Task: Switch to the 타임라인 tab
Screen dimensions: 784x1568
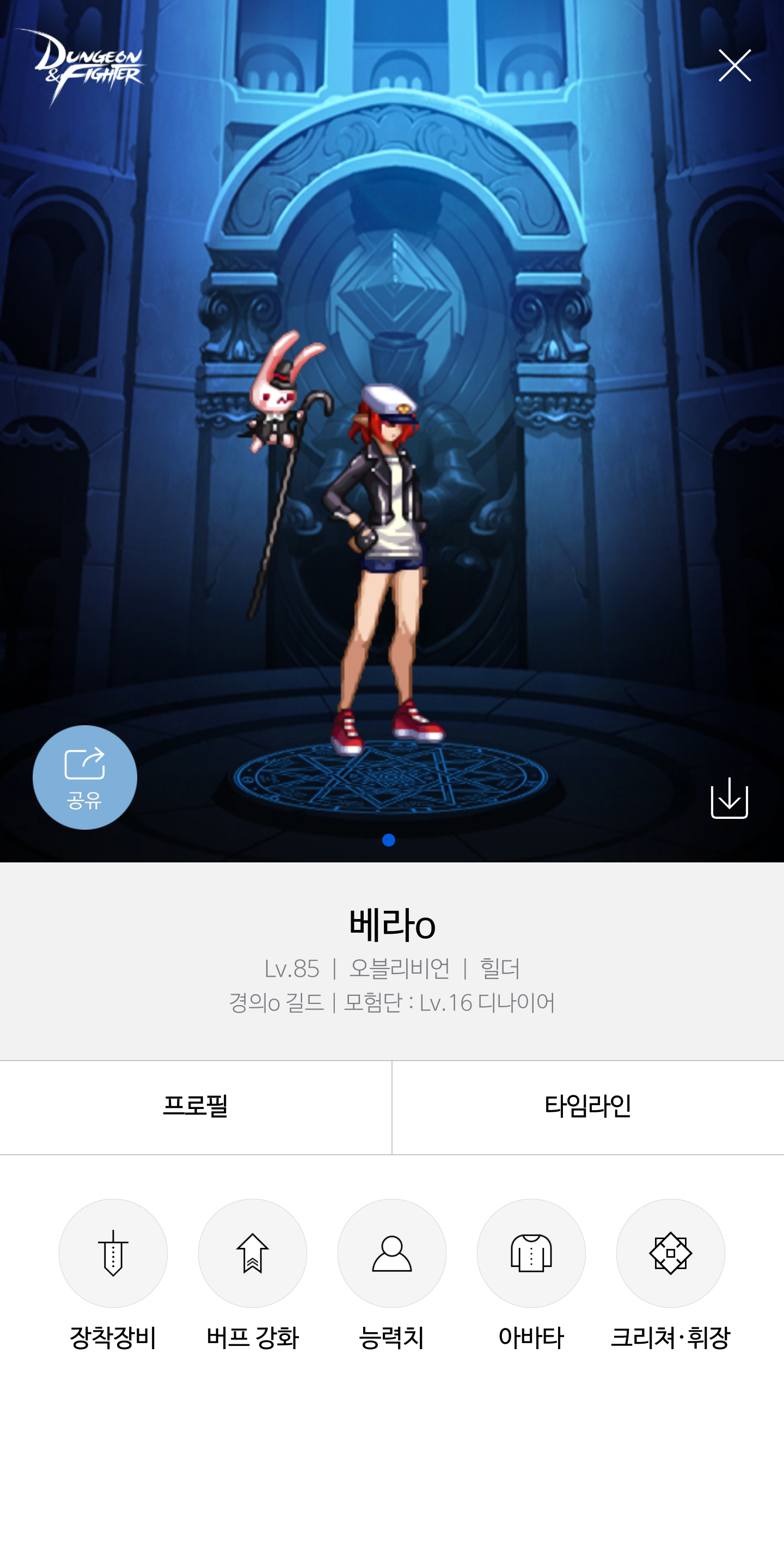Action: (x=587, y=1107)
